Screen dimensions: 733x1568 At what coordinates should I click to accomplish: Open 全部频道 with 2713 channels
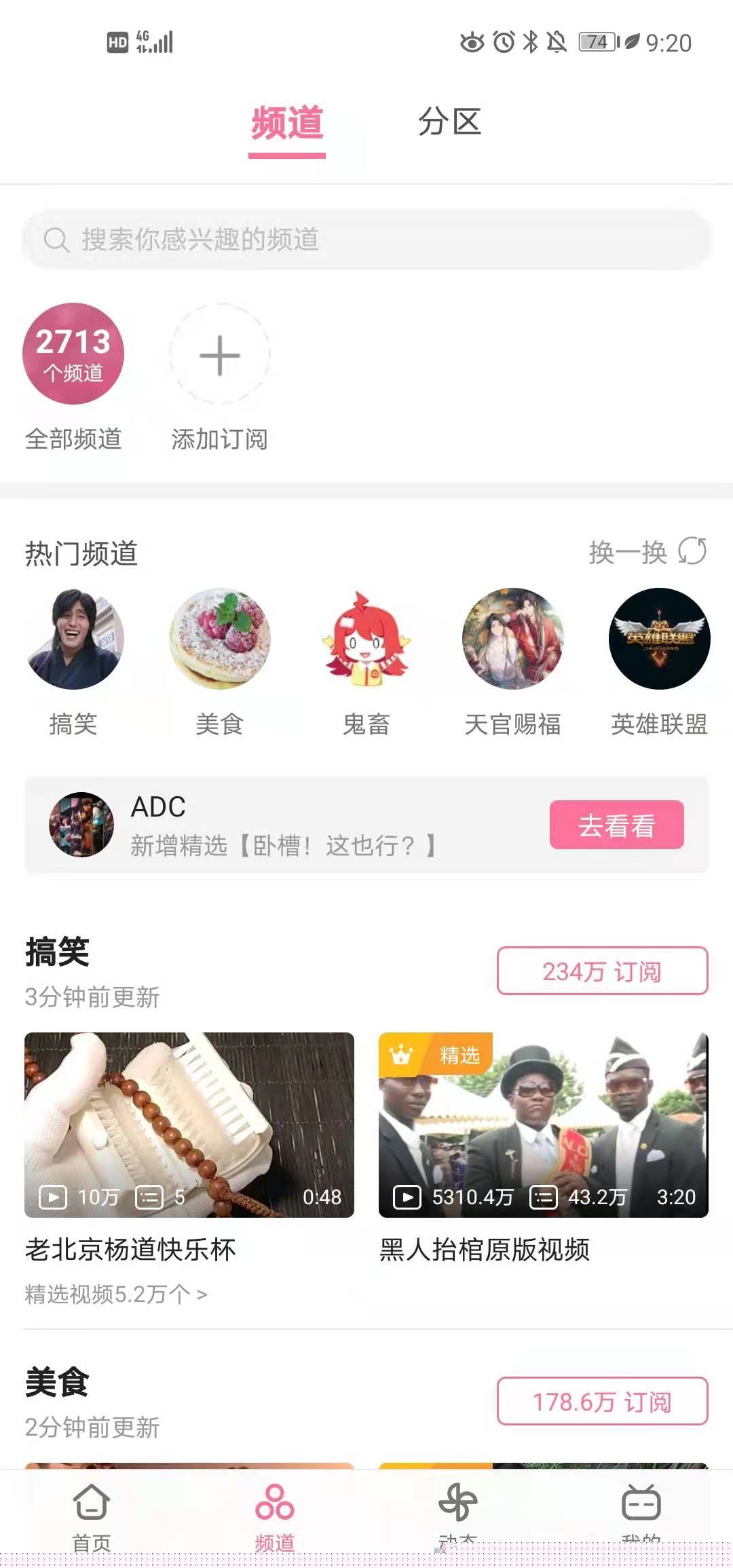(x=73, y=354)
